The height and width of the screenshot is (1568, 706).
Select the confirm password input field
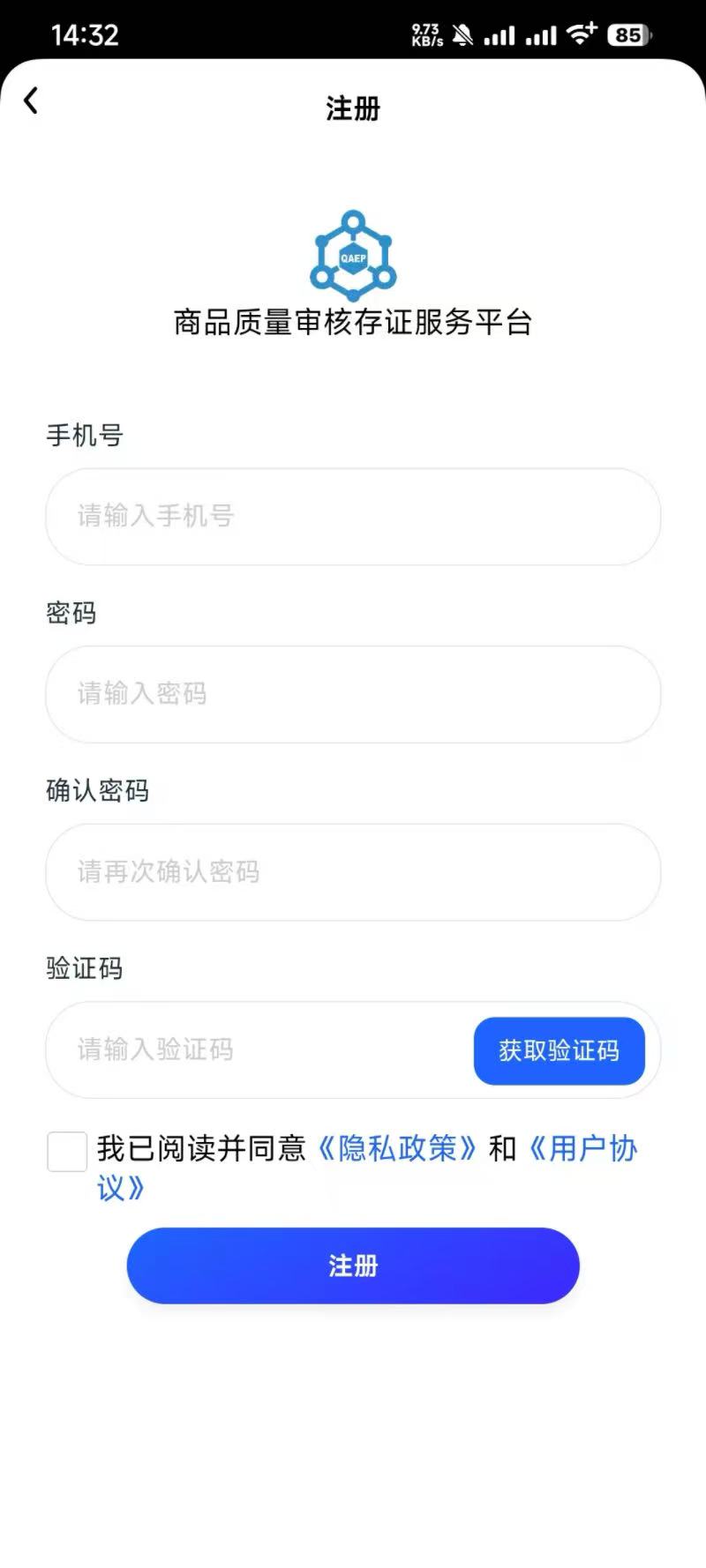352,873
